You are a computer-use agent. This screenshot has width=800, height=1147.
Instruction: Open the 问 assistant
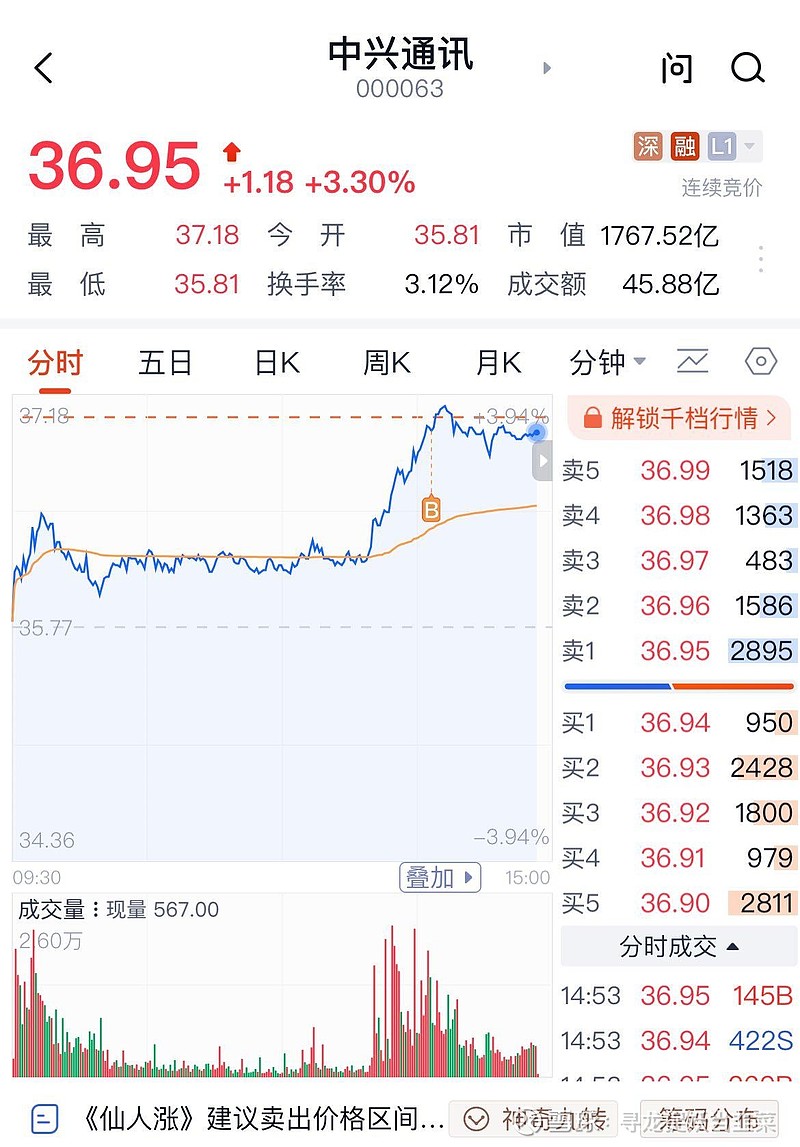point(677,68)
